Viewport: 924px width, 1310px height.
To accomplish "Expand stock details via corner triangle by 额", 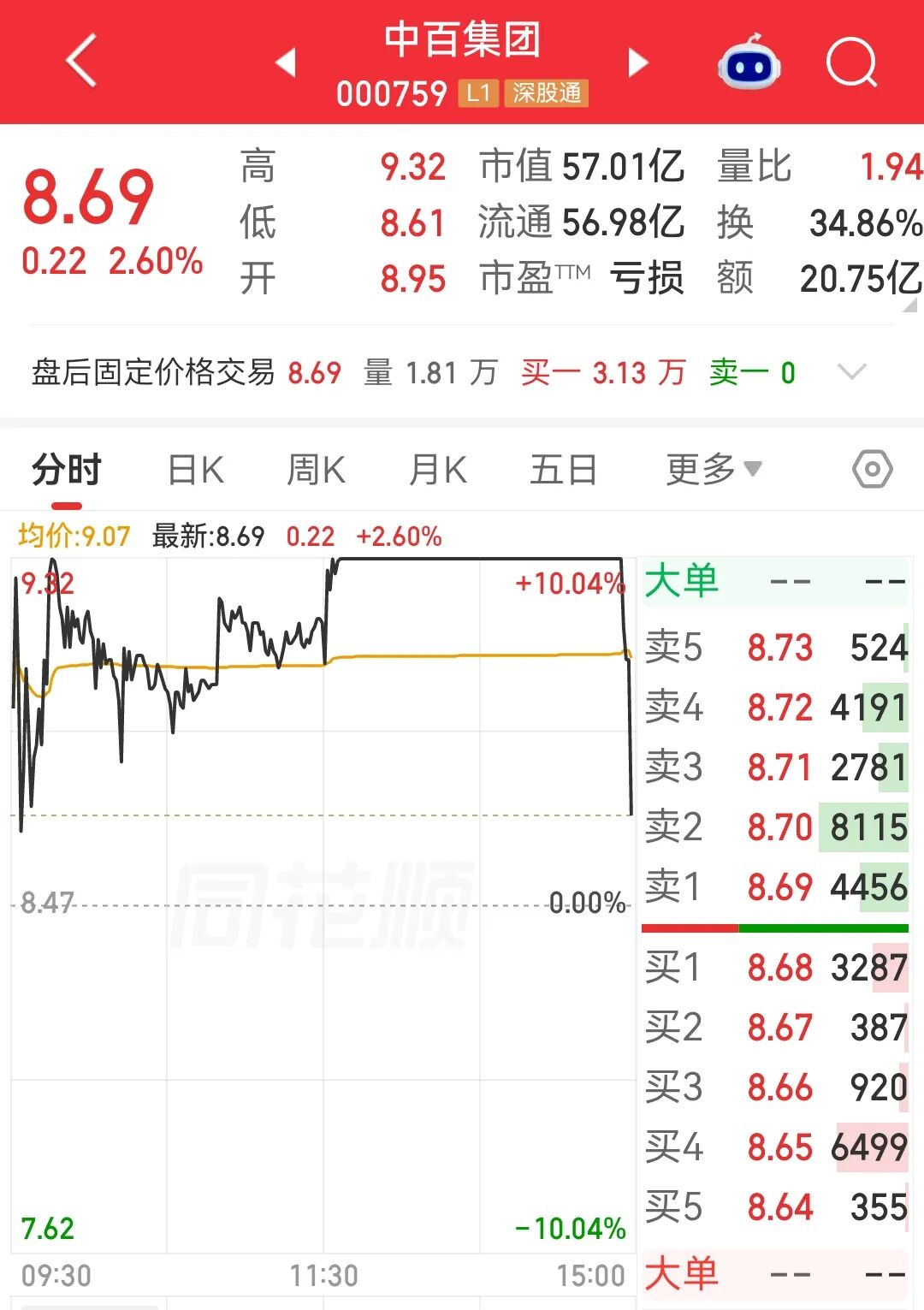I will 912,304.
